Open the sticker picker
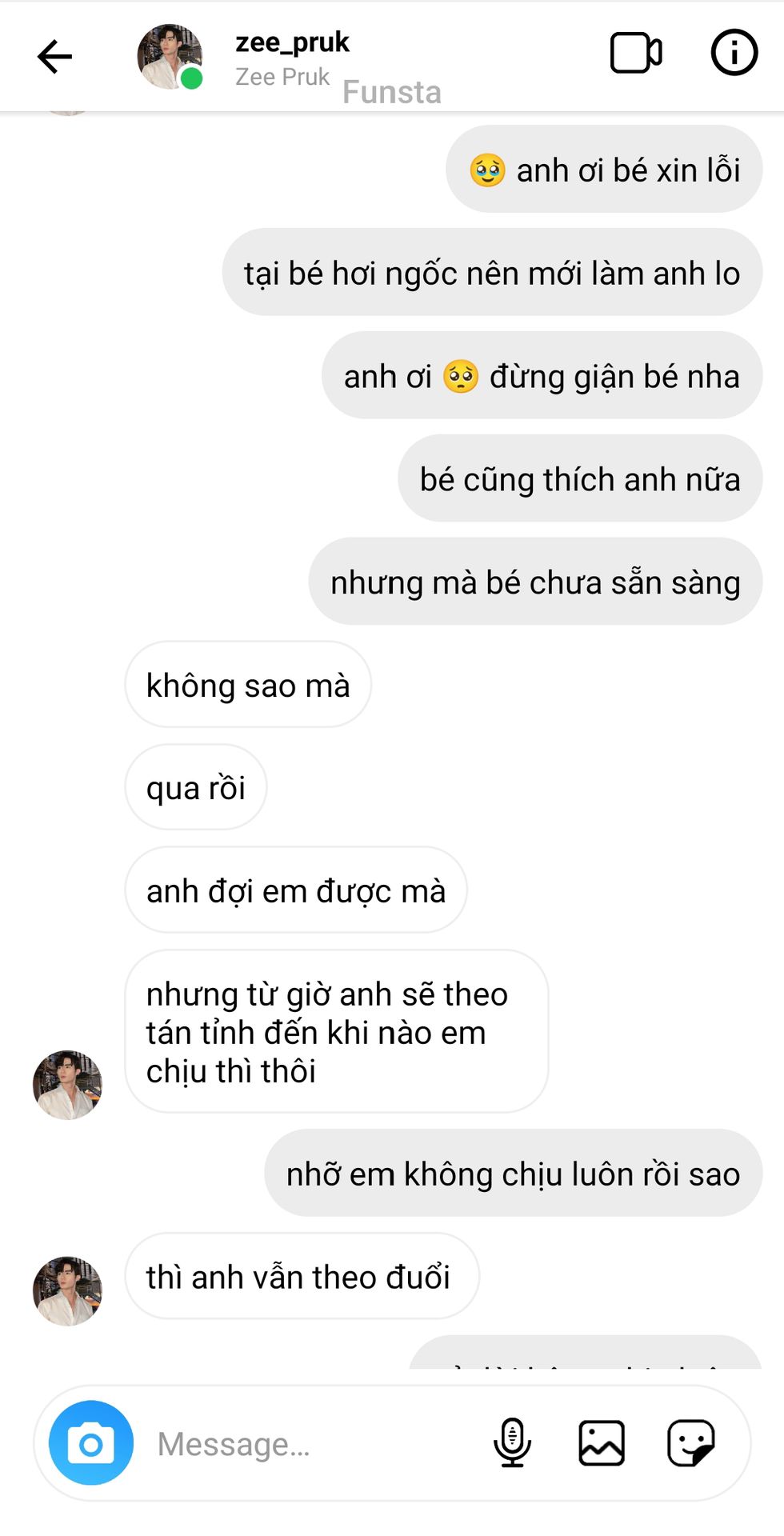The width and height of the screenshot is (784, 1536). [690, 1442]
